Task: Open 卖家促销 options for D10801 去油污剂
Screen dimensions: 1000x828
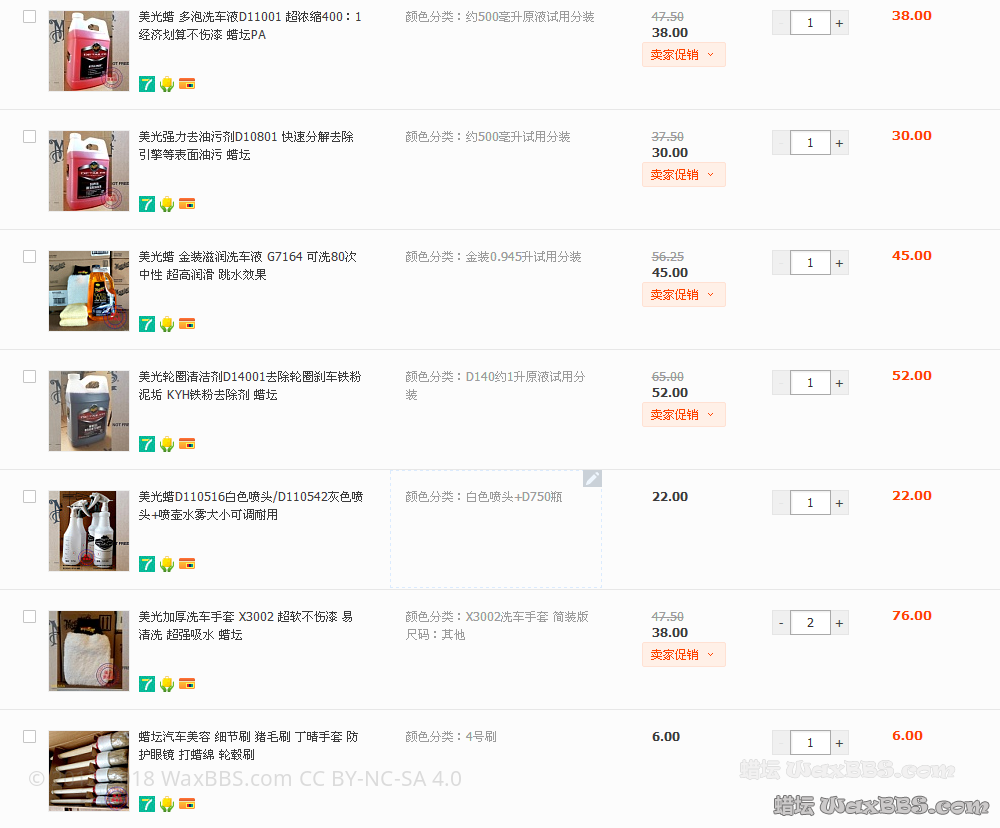Action: (x=683, y=175)
